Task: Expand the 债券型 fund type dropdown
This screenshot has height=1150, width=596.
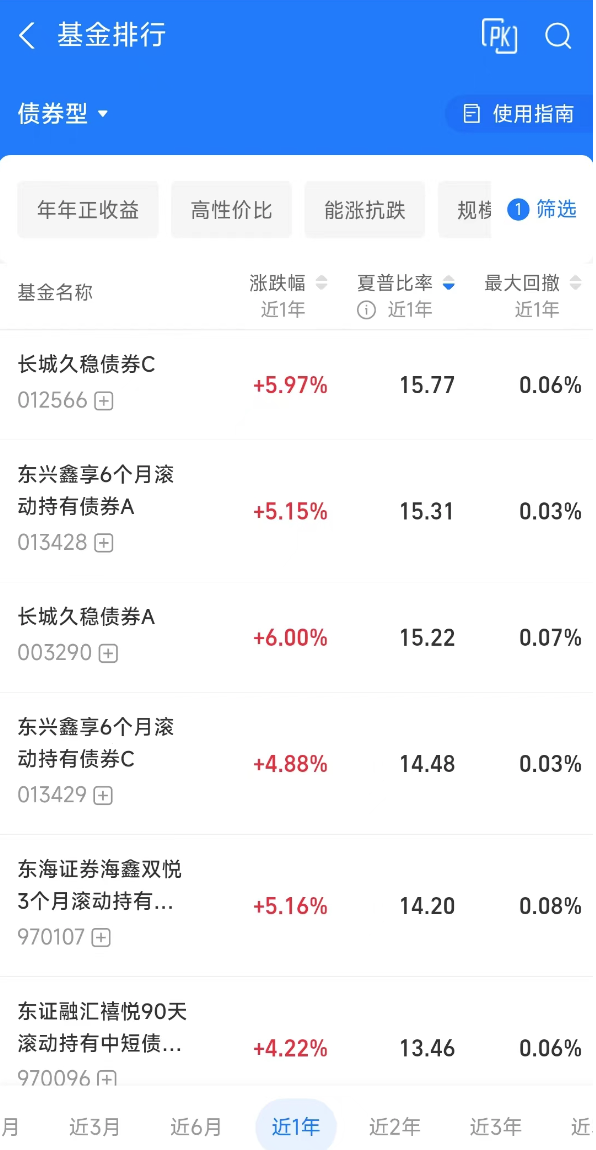Action: [63, 114]
